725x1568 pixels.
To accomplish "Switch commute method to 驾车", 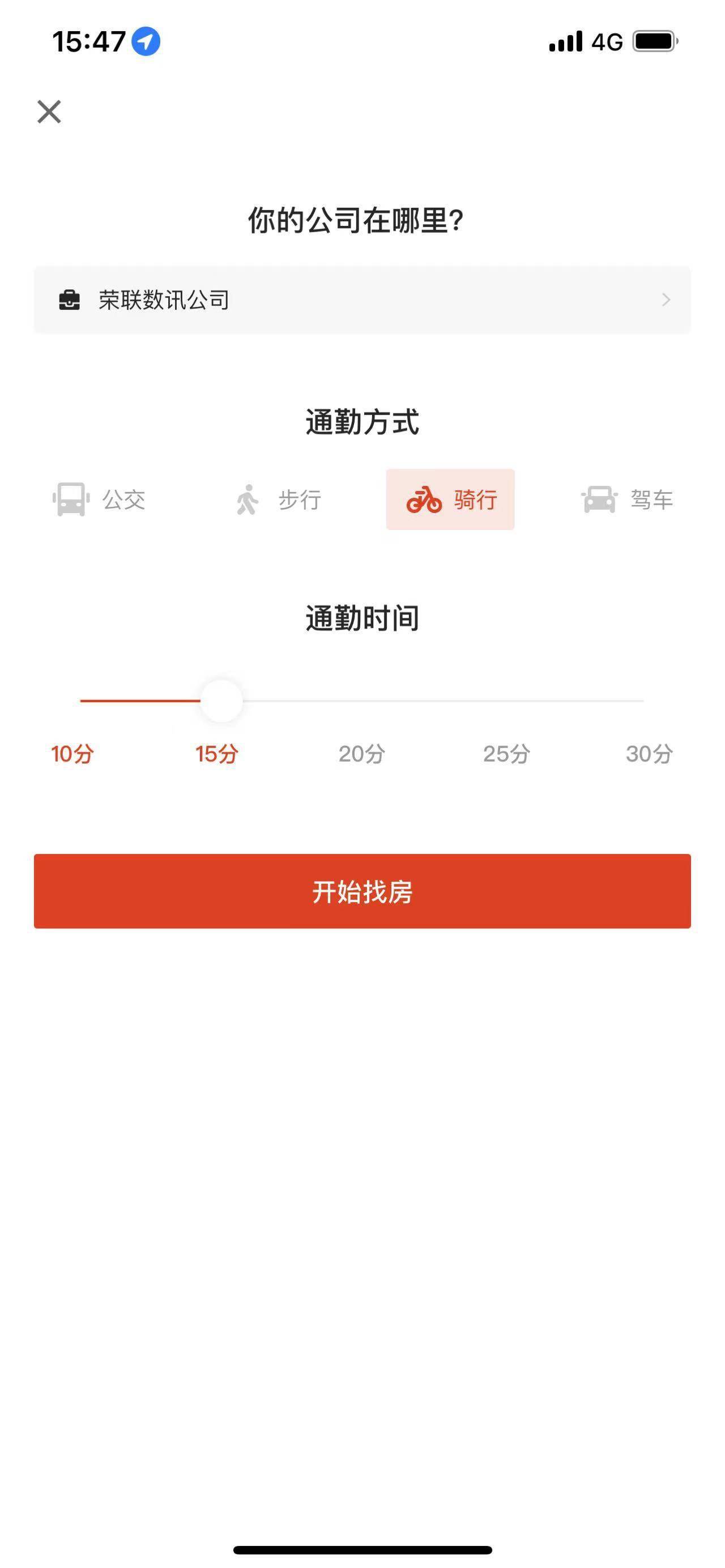I will pyautogui.click(x=627, y=500).
